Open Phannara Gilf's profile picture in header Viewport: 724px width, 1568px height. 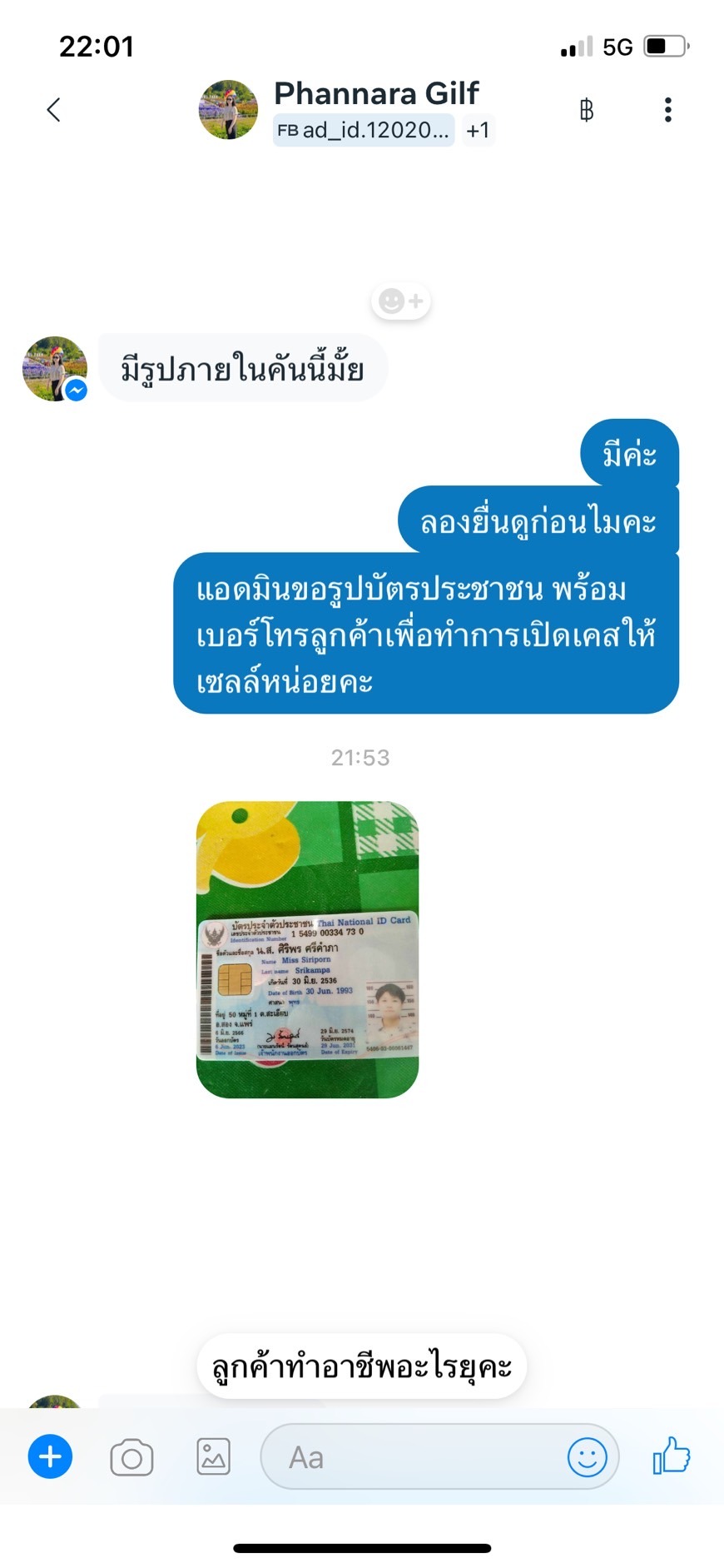pos(228,110)
